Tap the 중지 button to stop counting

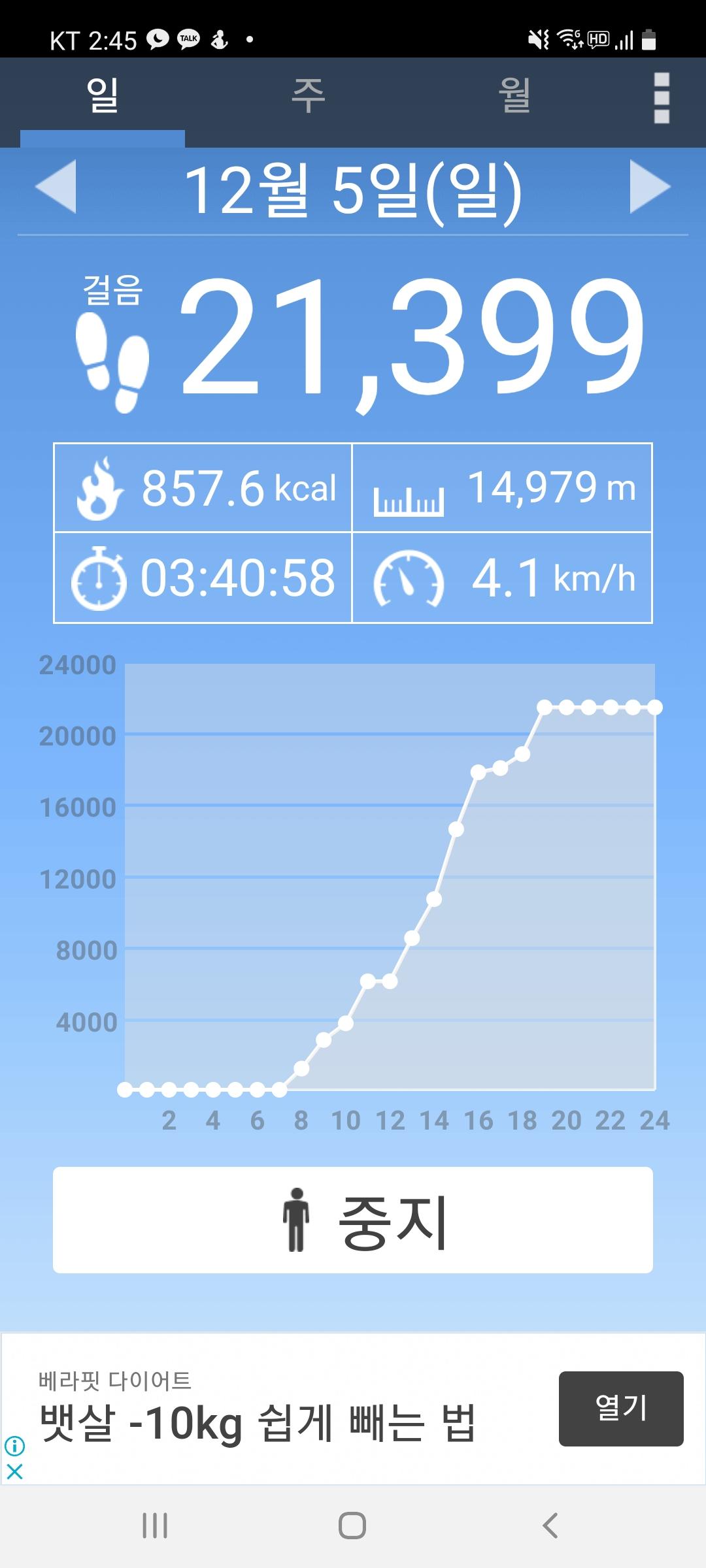pyautogui.click(x=353, y=1220)
